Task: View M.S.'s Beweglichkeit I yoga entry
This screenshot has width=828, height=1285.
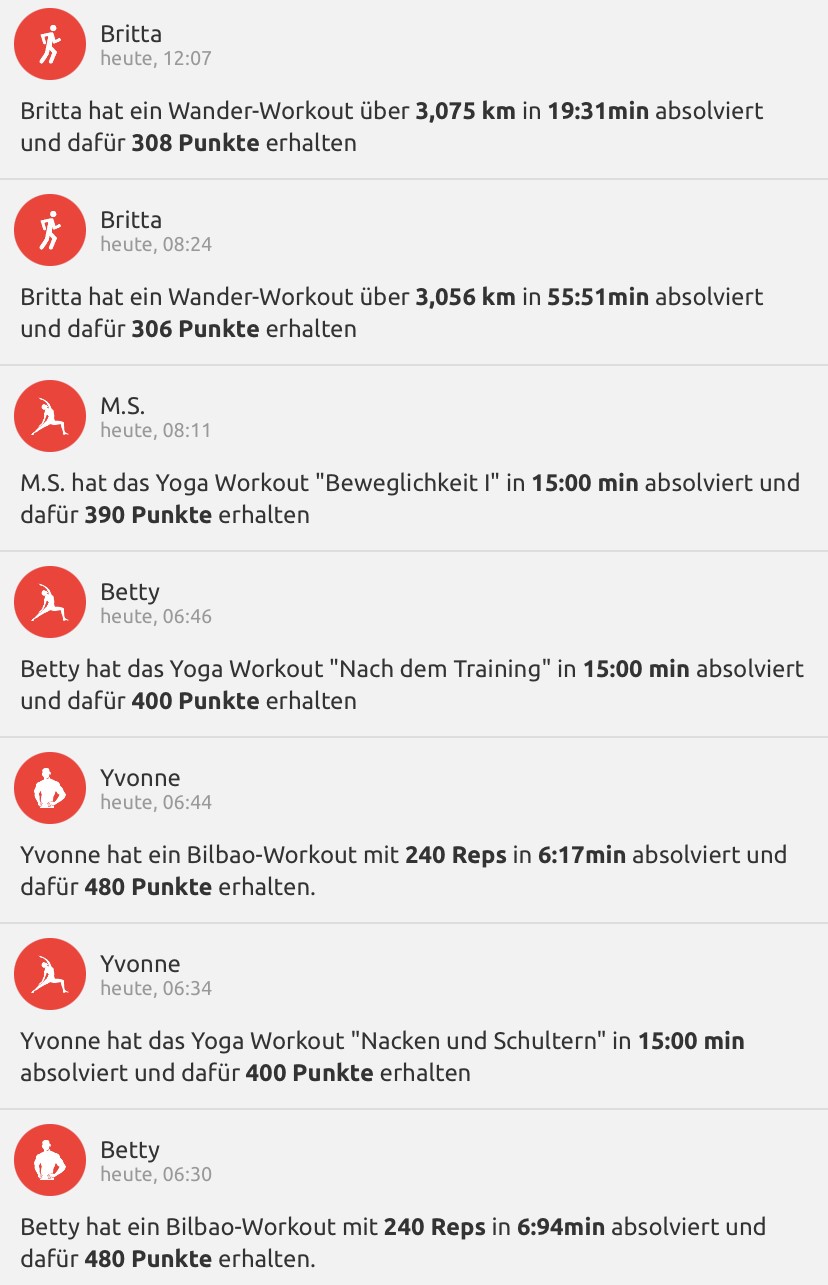Action: (413, 497)
